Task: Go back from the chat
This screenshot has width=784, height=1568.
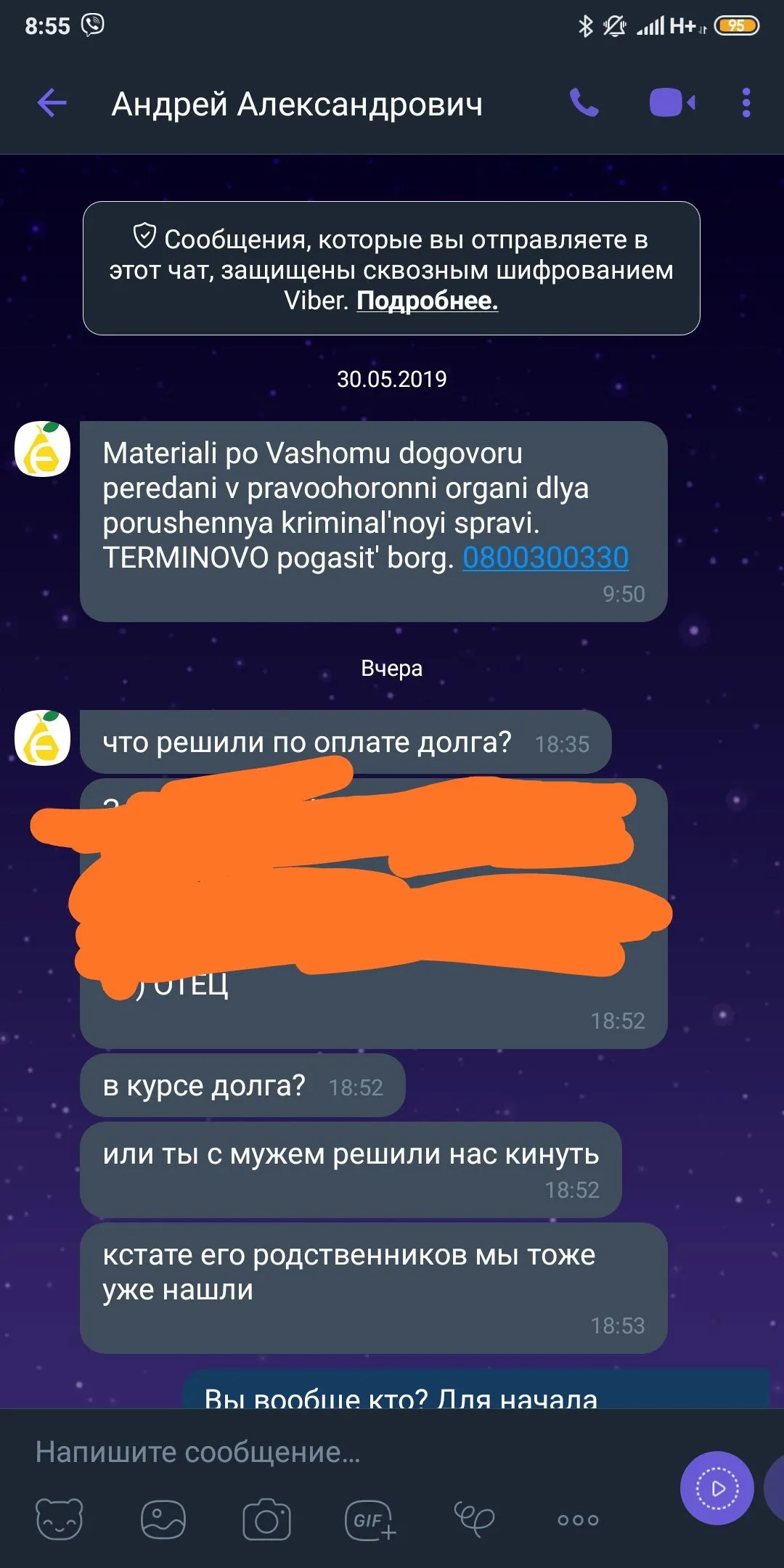Action: (52, 103)
